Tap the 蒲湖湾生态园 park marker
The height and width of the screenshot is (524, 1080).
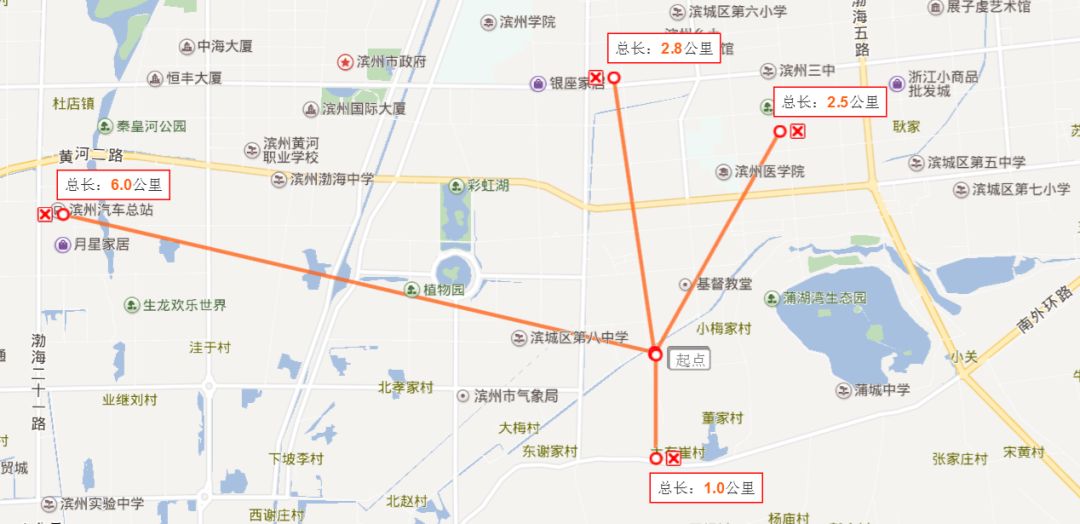[x=772, y=299]
